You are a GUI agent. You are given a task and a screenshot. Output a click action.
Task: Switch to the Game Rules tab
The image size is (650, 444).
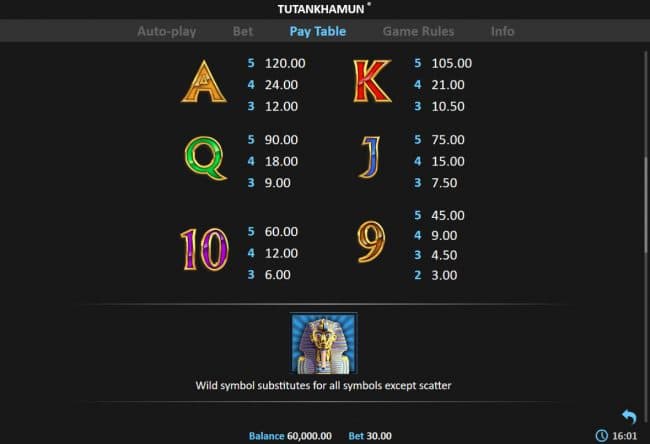click(x=418, y=31)
